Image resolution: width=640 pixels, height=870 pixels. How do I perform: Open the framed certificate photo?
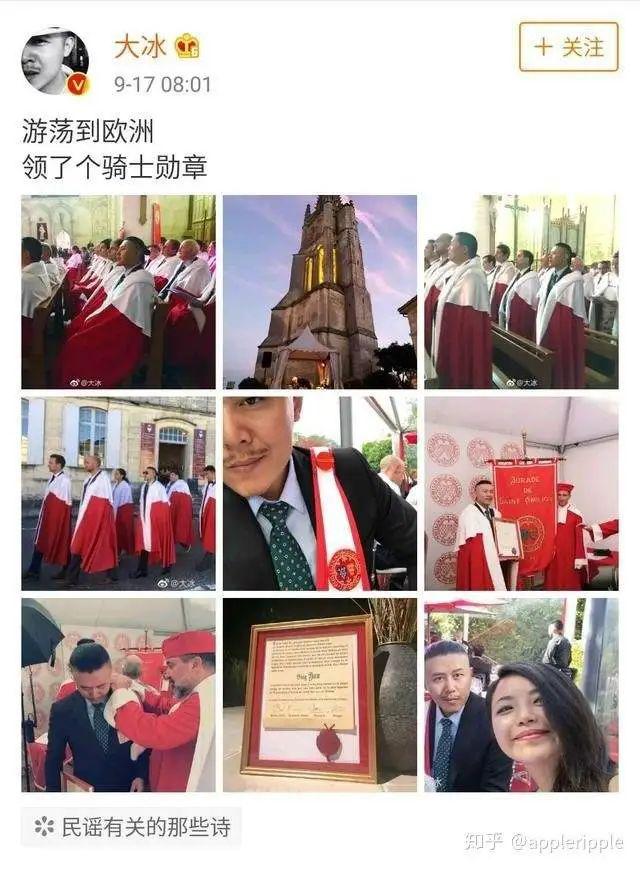click(x=319, y=695)
